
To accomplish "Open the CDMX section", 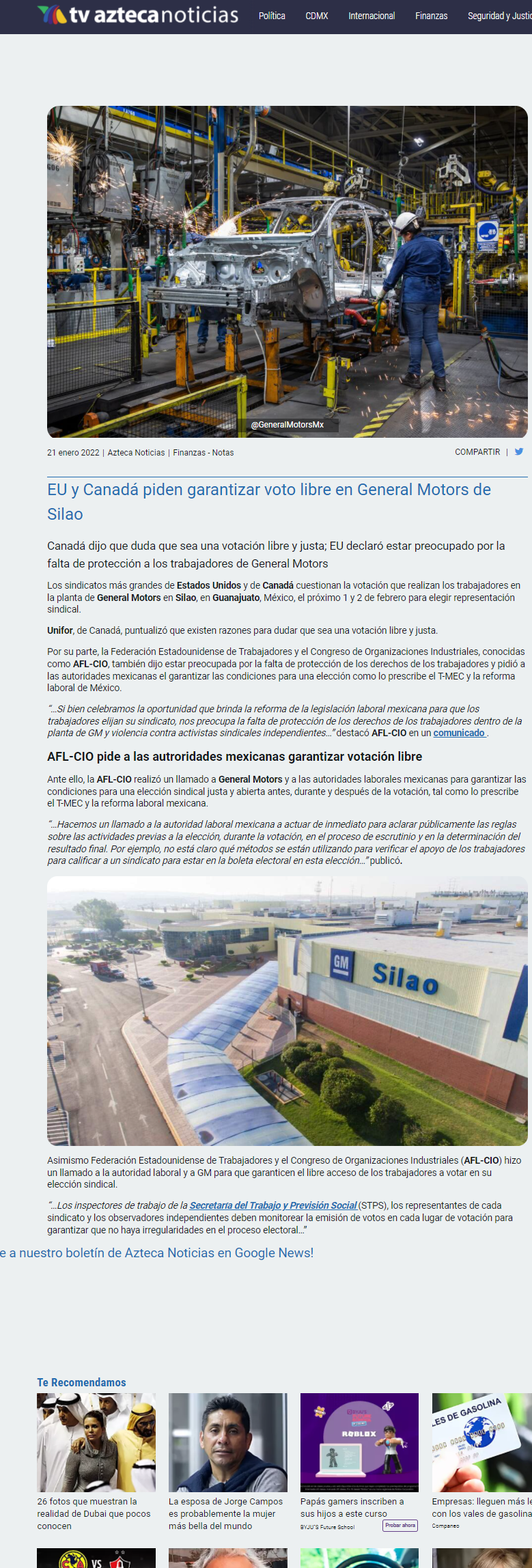I will point(317,16).
